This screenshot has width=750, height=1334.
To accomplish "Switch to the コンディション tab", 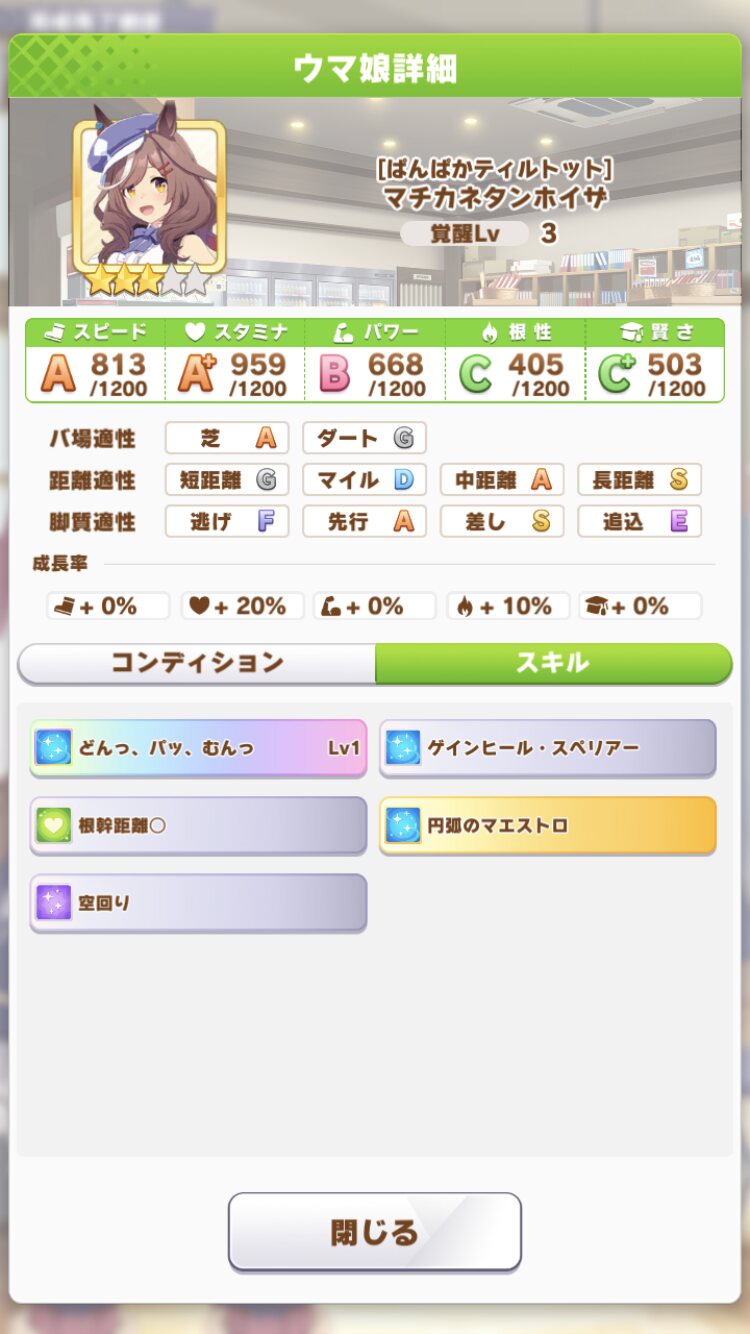I will click(x=197, y=663).
